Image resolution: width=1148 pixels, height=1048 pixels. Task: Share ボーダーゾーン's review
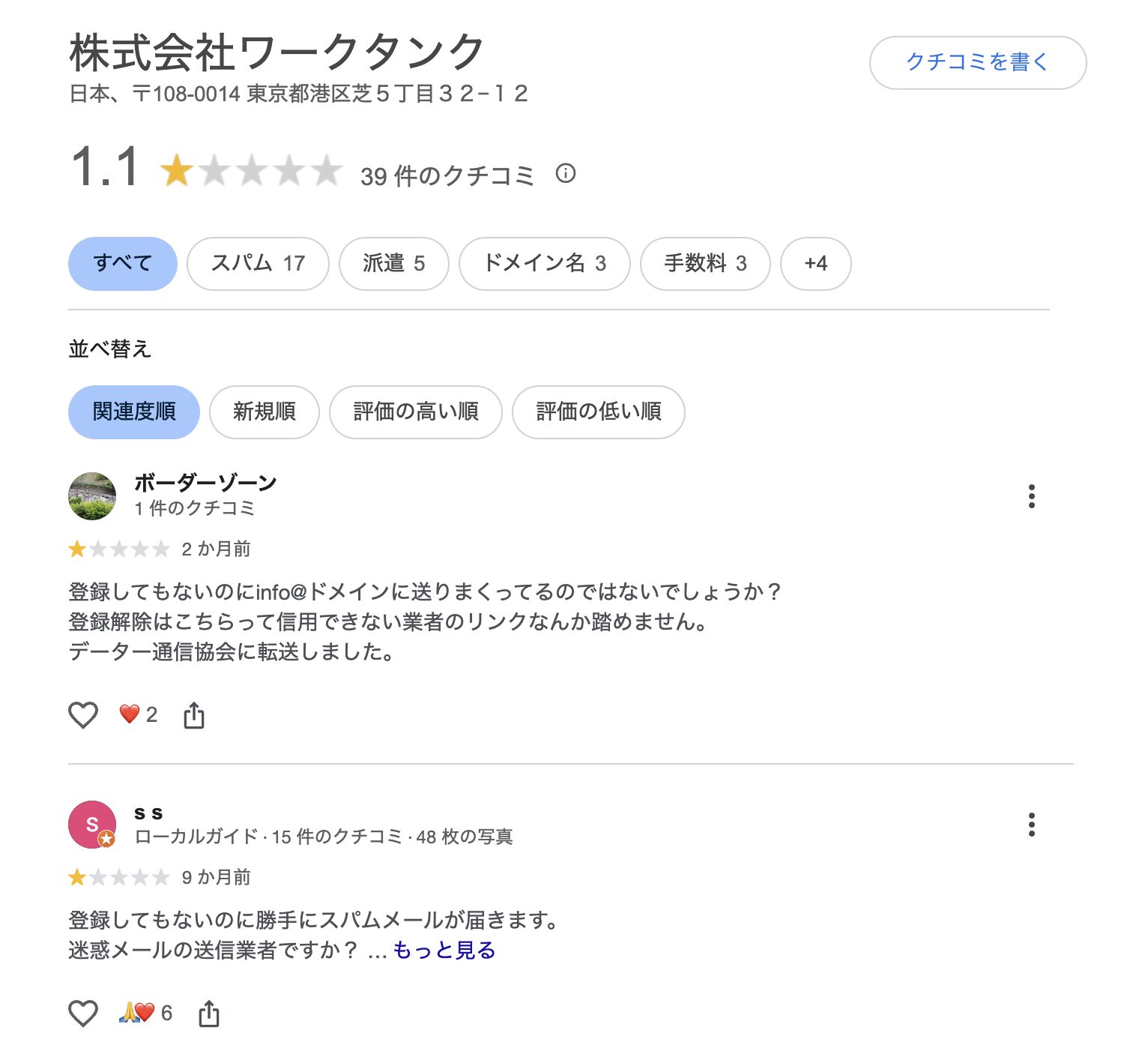tap(194, 715)
